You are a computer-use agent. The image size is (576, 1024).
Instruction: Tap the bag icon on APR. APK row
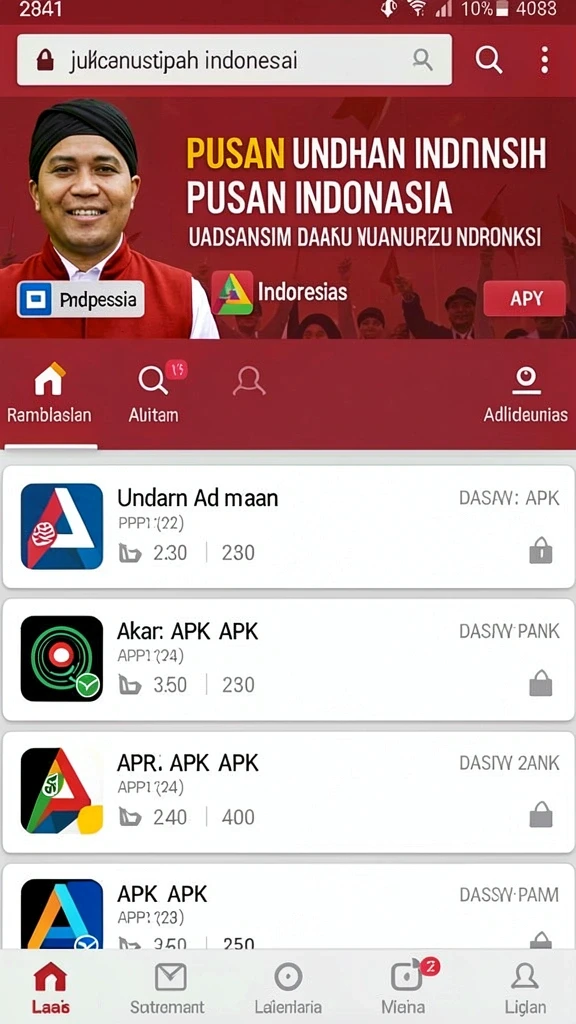(541, 815)
